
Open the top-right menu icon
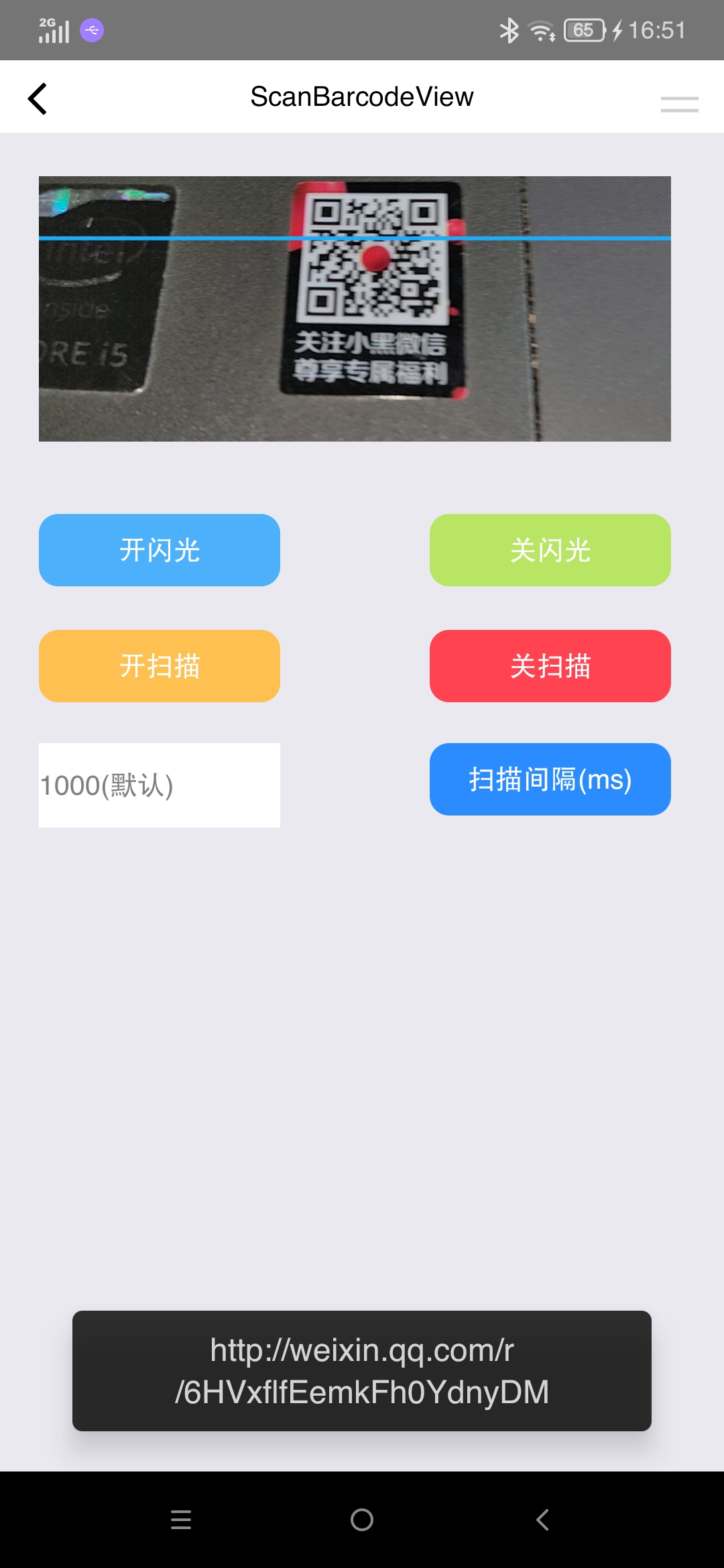[x=679, y=104]
